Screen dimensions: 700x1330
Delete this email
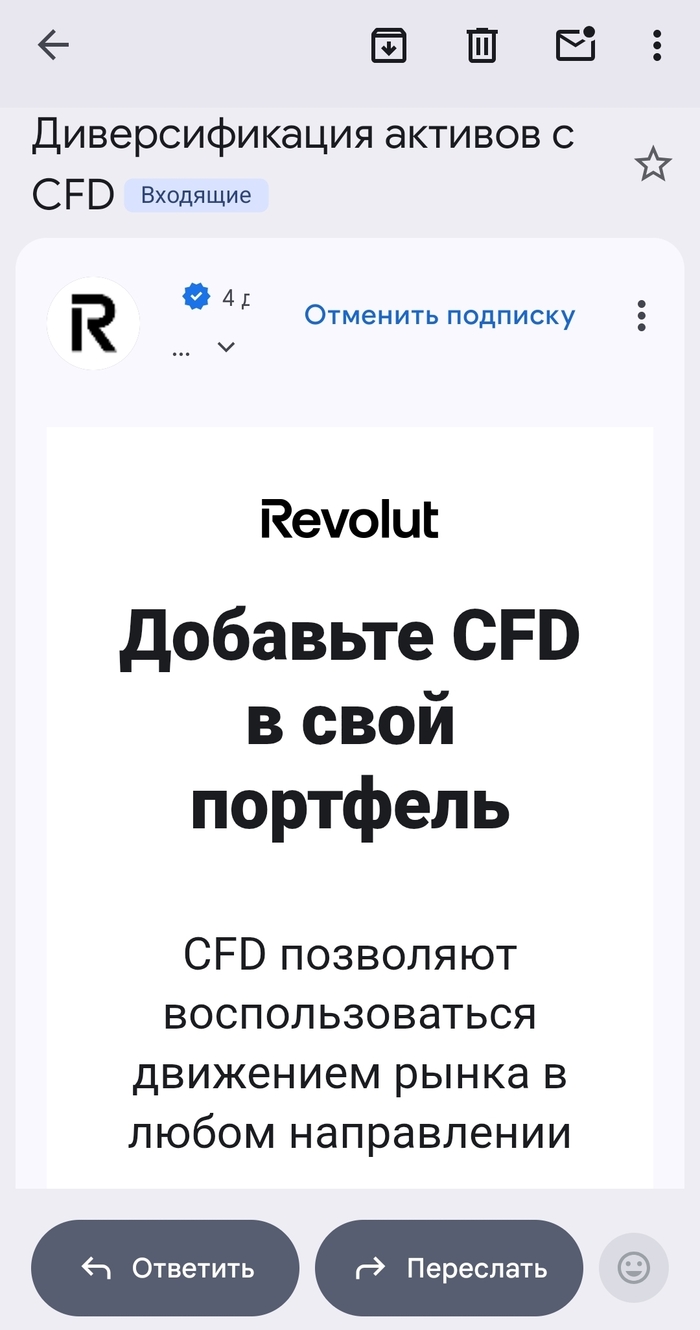[x=481, y=45]
